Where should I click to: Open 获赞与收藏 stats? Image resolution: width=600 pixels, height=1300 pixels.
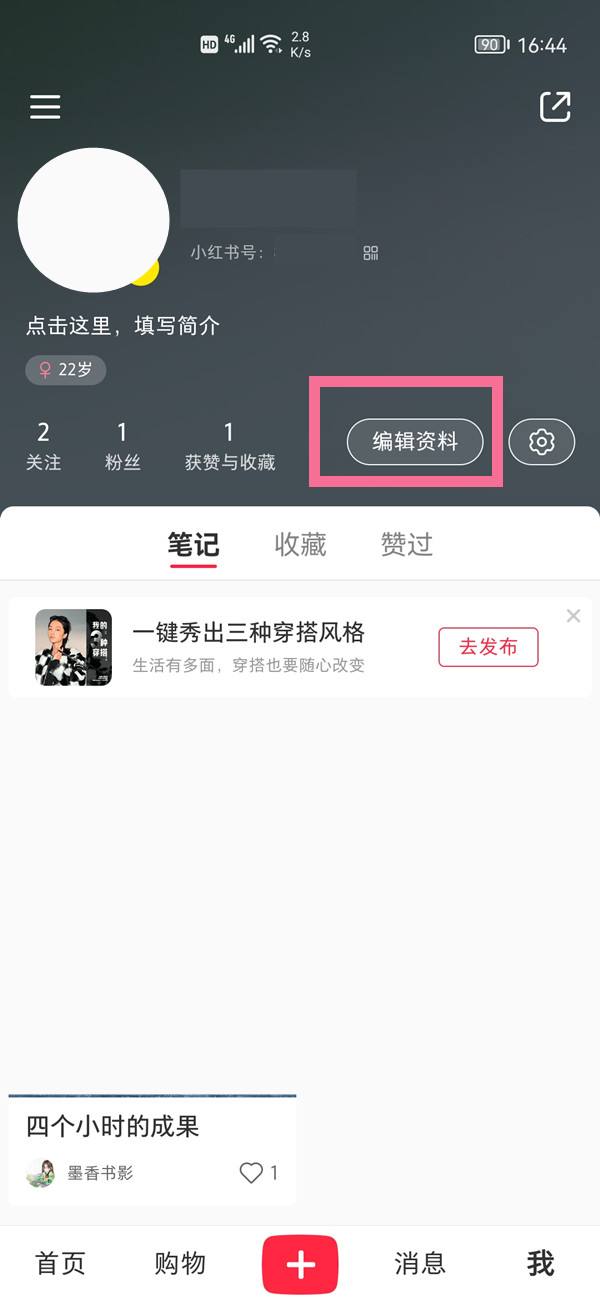[x=229, y=446]
